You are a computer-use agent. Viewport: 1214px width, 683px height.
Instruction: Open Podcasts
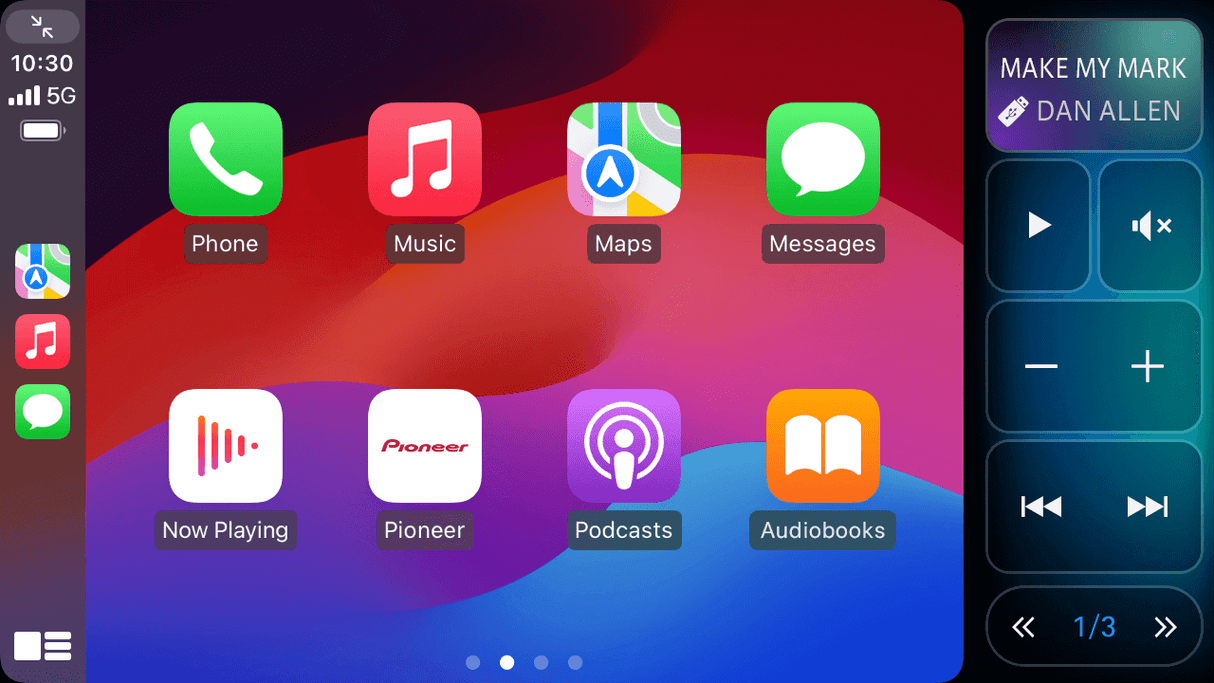pos(623,446)
